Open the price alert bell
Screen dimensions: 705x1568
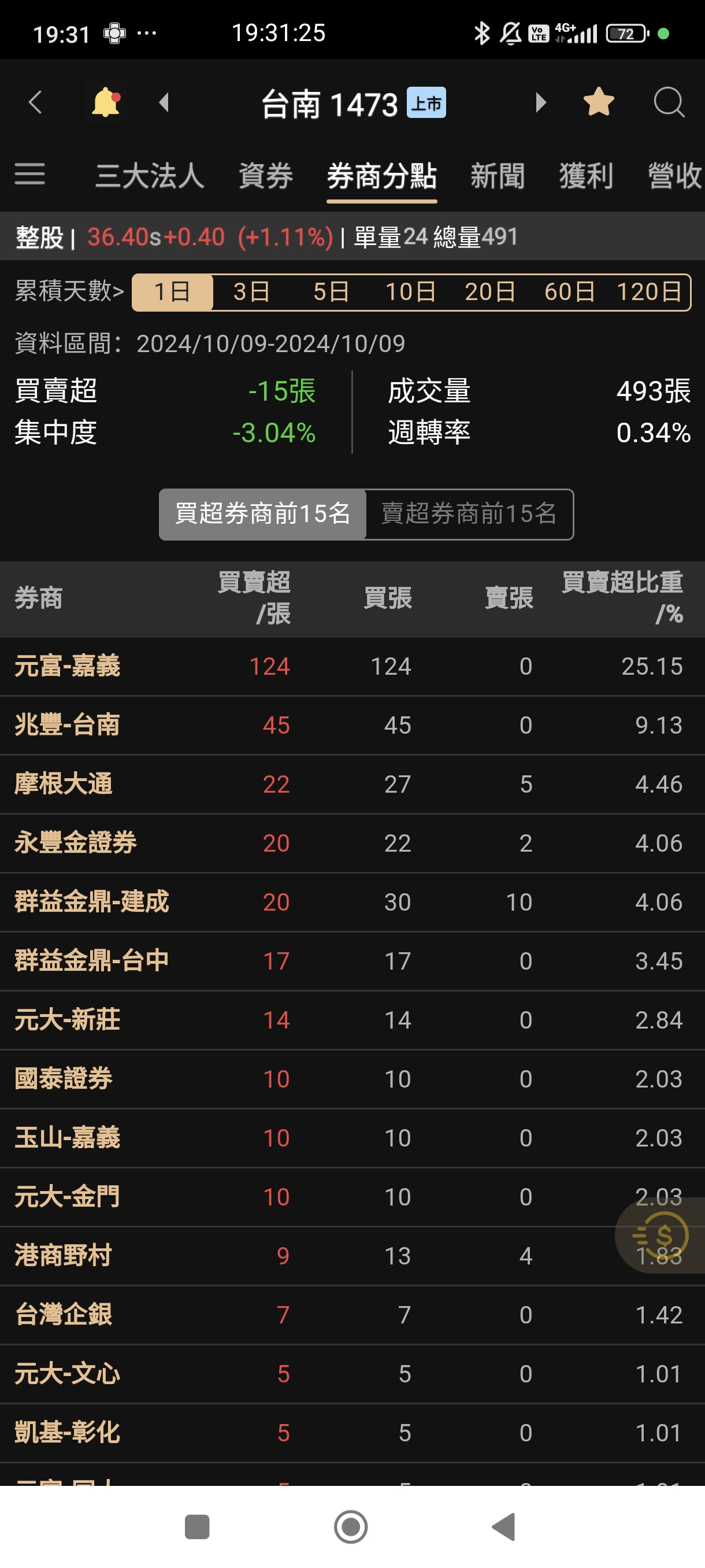click(105, 102)
